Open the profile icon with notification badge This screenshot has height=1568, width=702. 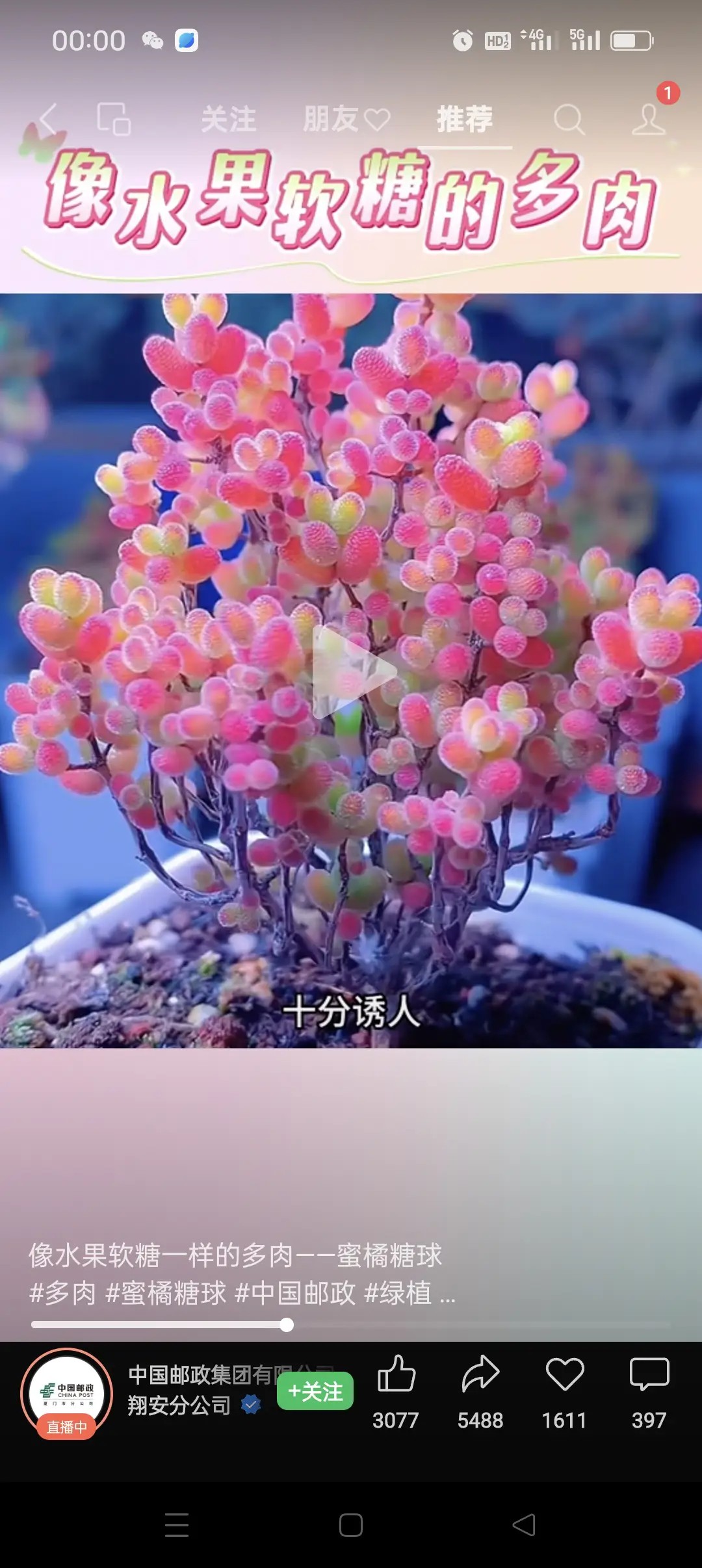pos(649,118)
